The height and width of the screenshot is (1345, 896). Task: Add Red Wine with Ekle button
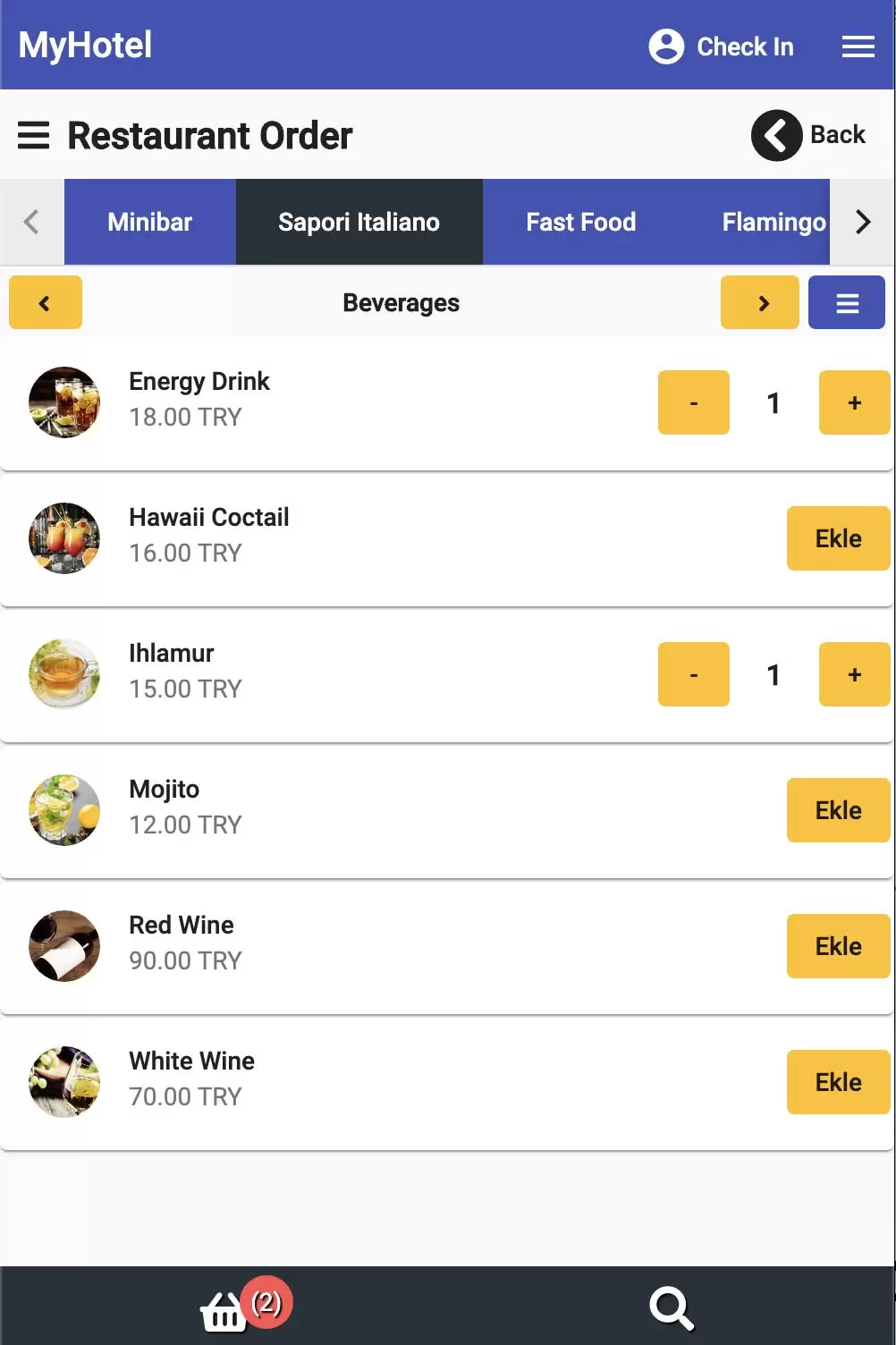(838, 946)
